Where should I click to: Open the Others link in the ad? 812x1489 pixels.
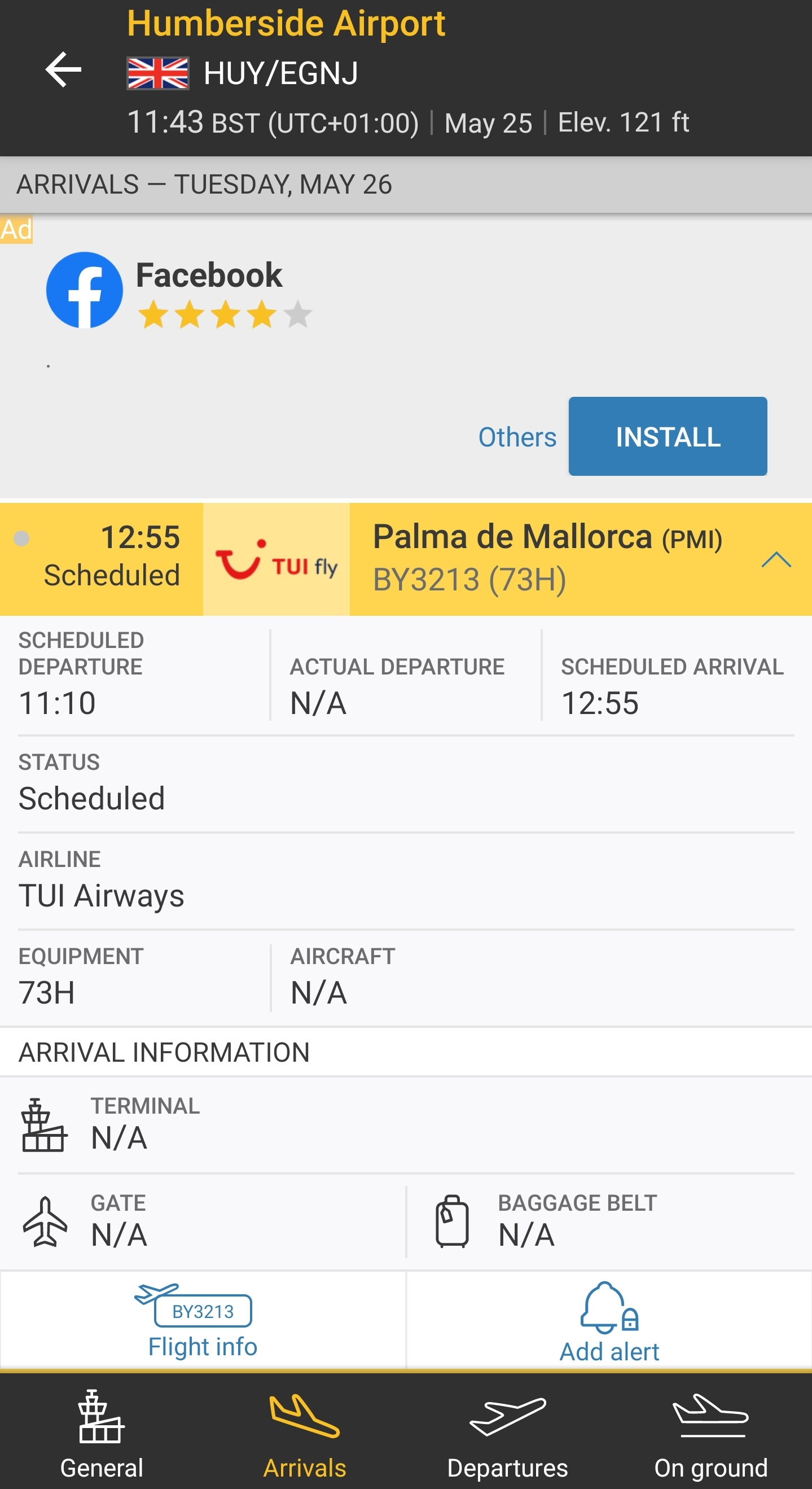pos(517,437)
